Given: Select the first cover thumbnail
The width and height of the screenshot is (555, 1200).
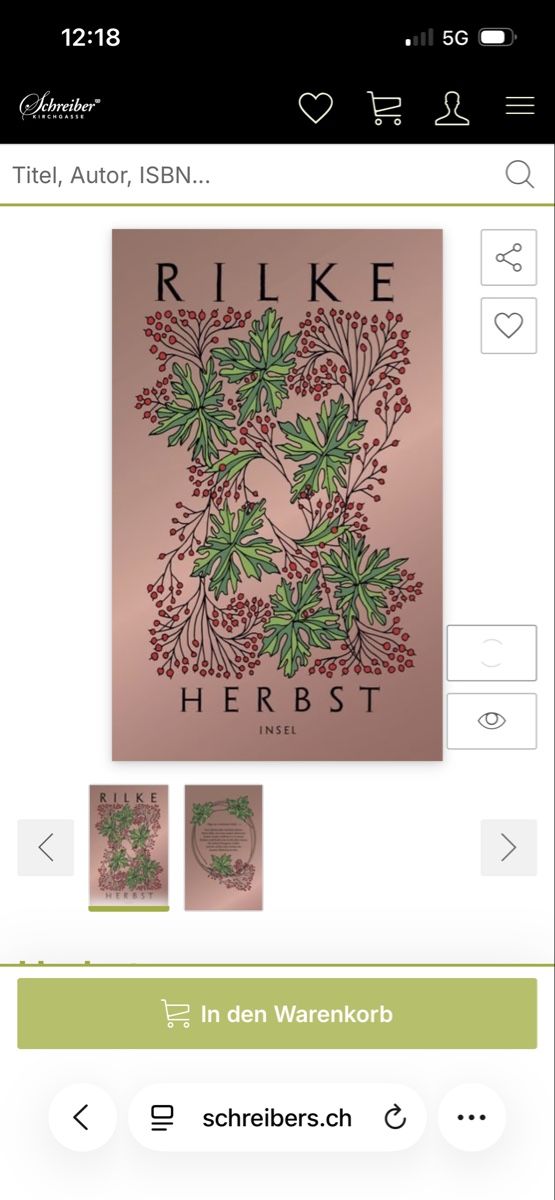Looking at the screenshot, I should [129, 847].
